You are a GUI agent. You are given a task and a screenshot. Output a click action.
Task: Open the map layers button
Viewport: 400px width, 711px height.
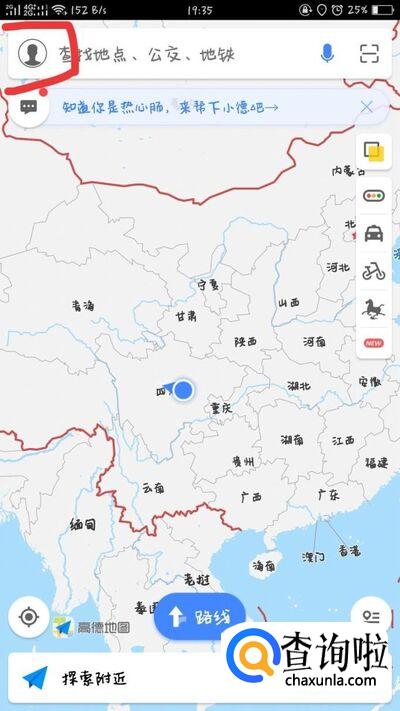374,151
